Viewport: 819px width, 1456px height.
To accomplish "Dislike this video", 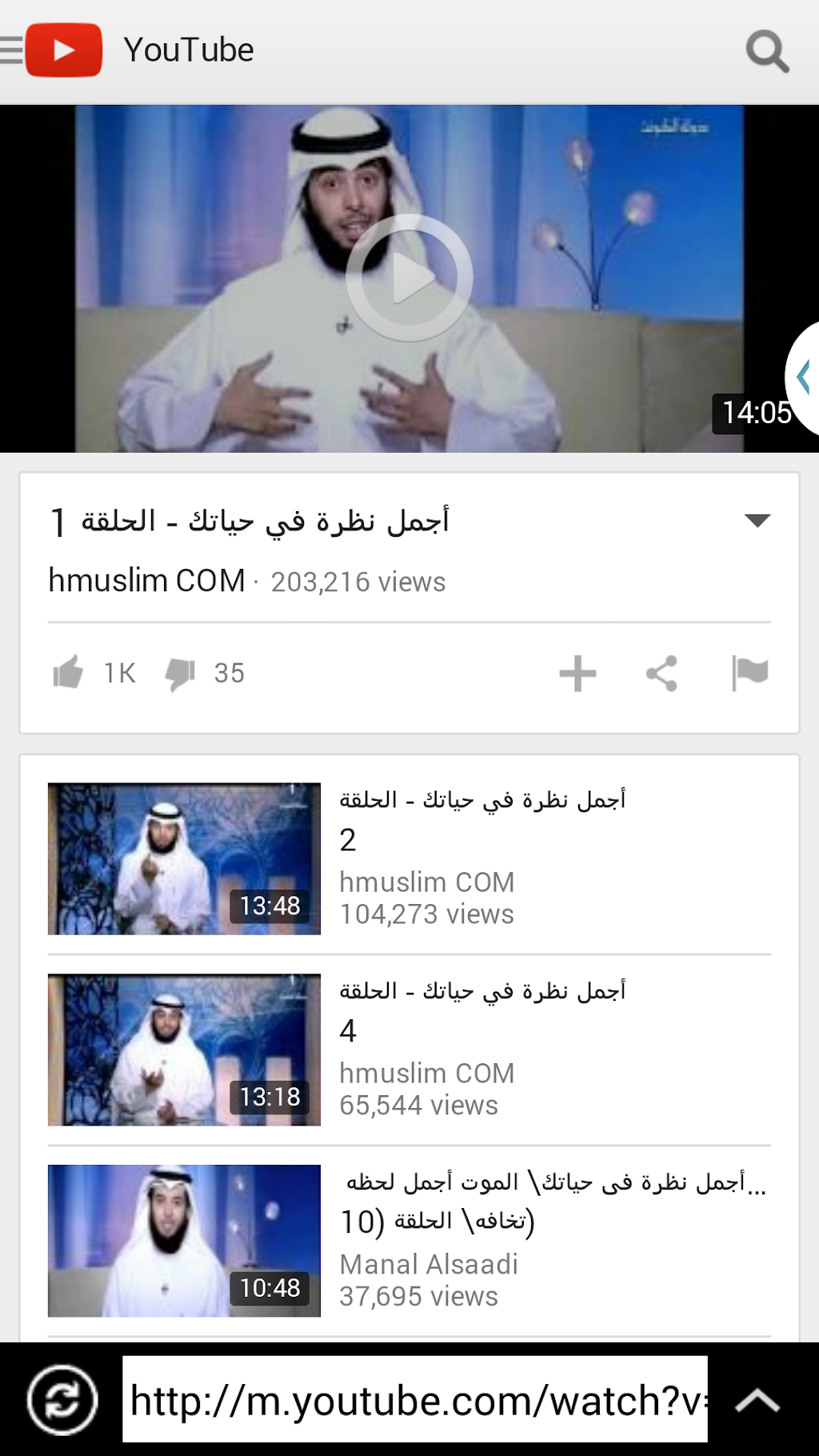I will (x=181, y=674).
